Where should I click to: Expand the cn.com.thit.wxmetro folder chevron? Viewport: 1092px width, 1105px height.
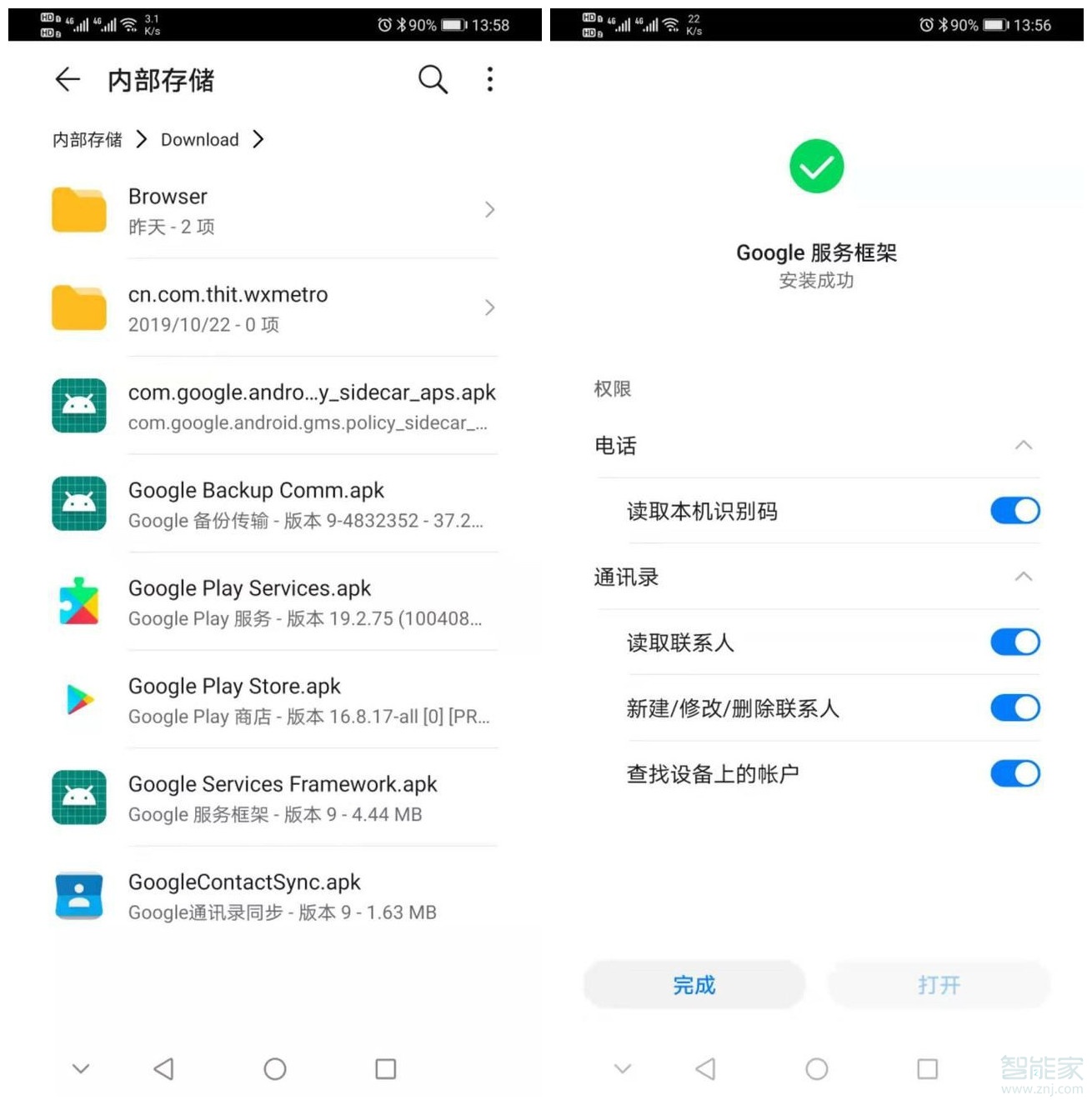[x=489, y=307]
